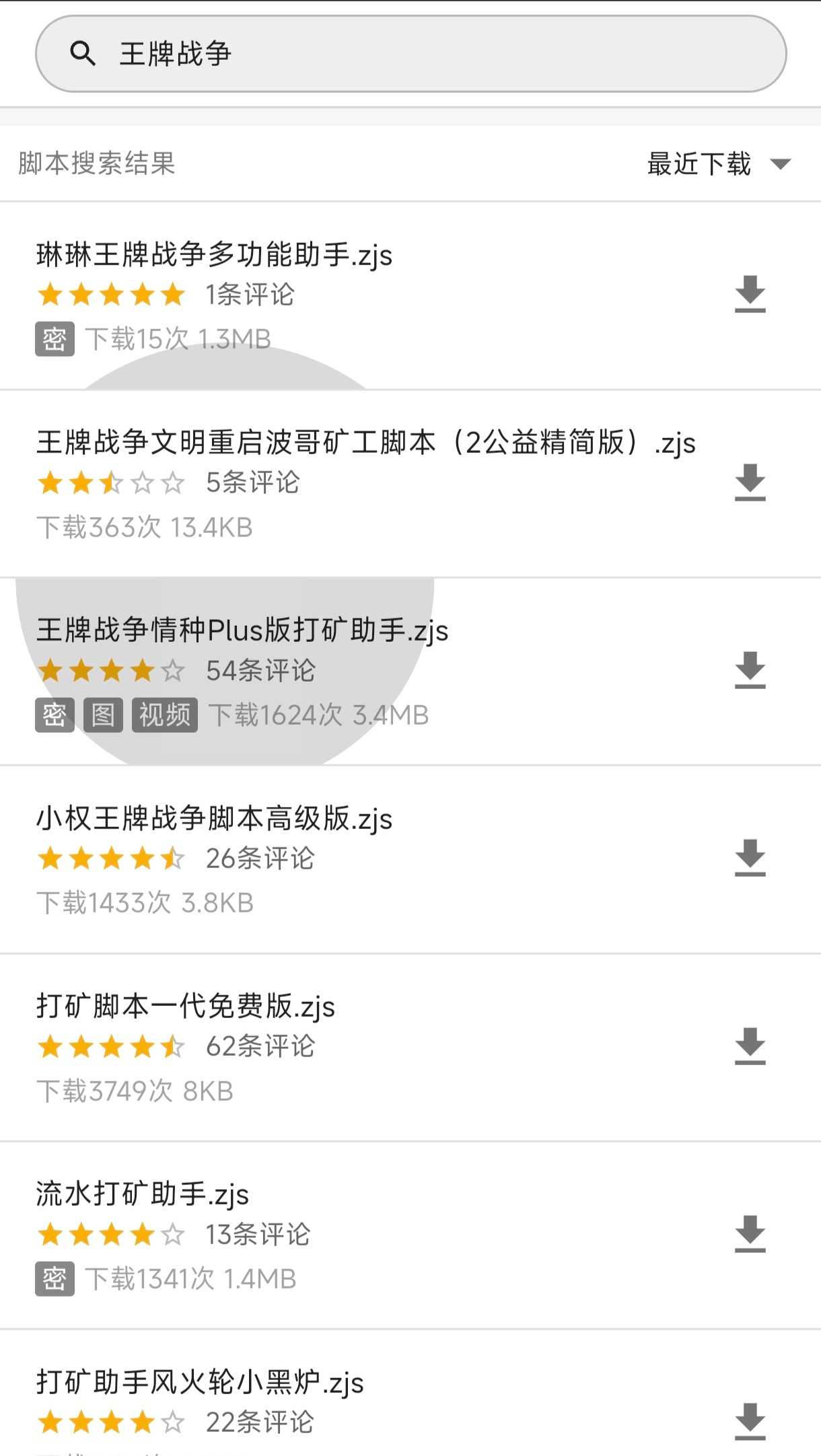
Task: Download the 波哥矿工脚本 公益精简版 script
Action: coord(750,482)
